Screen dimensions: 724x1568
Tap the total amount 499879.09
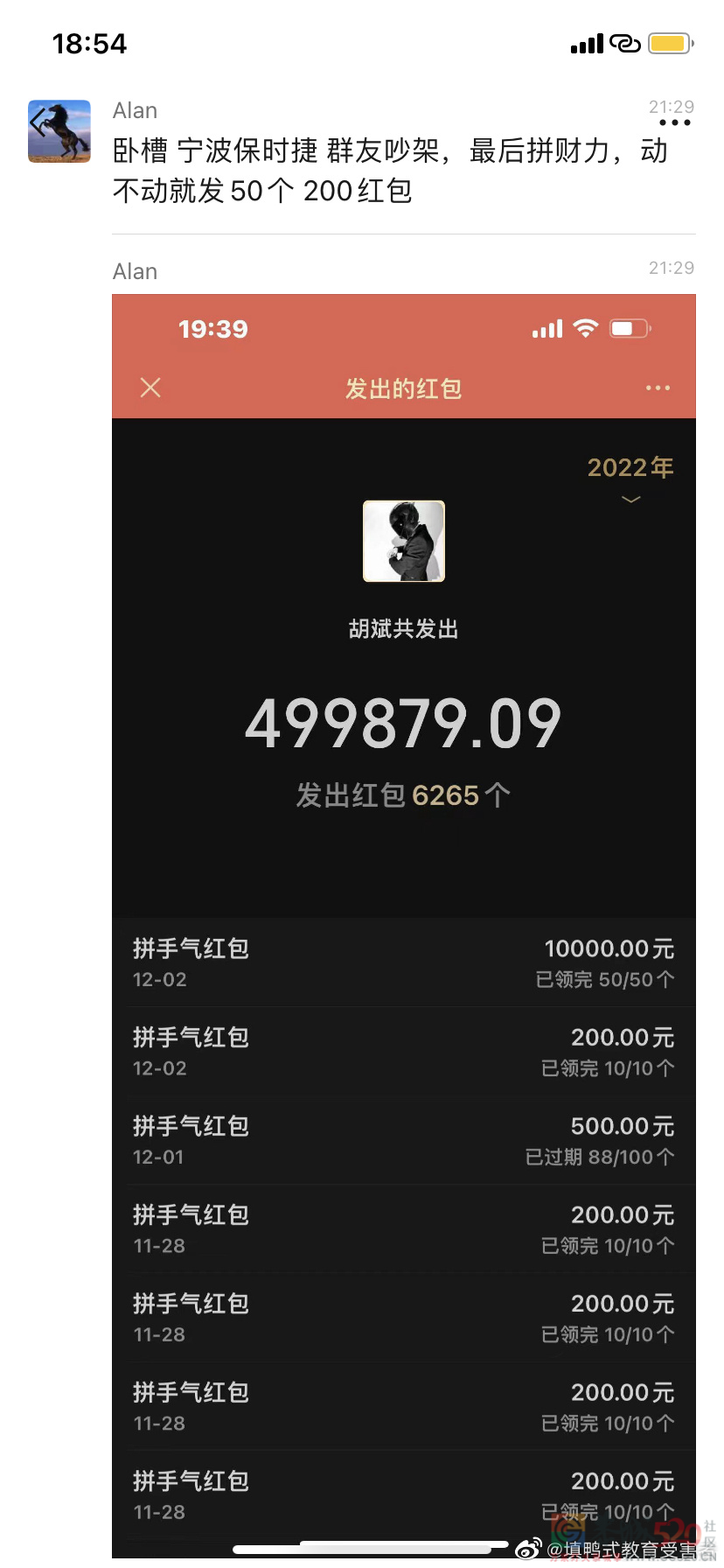(403, 720)
